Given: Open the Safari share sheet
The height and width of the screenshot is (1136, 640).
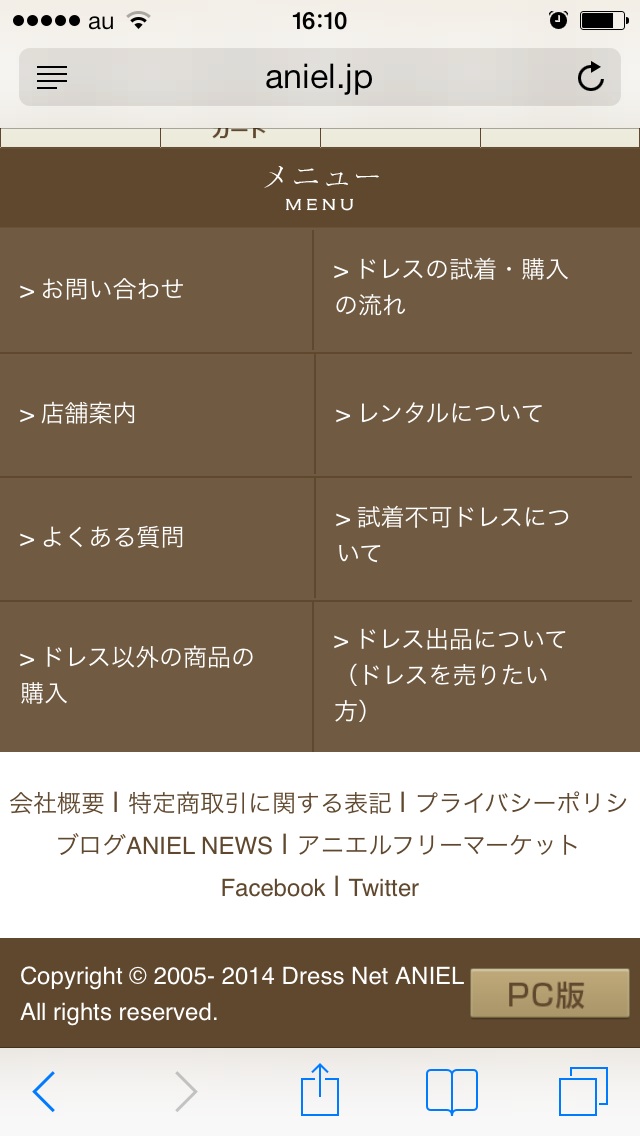Looking at the screenshot, I should 320,1090.
